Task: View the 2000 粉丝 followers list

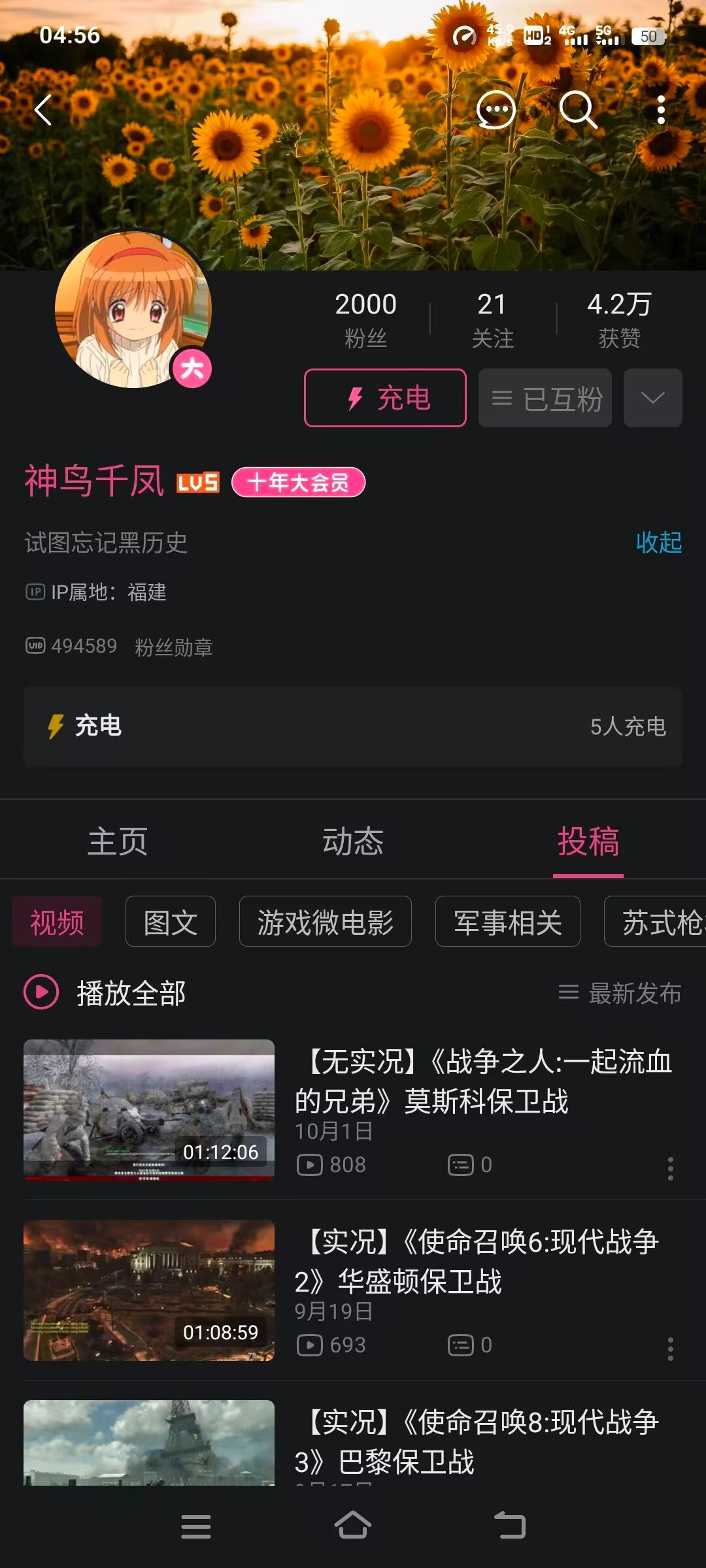Action: (365, 319)
